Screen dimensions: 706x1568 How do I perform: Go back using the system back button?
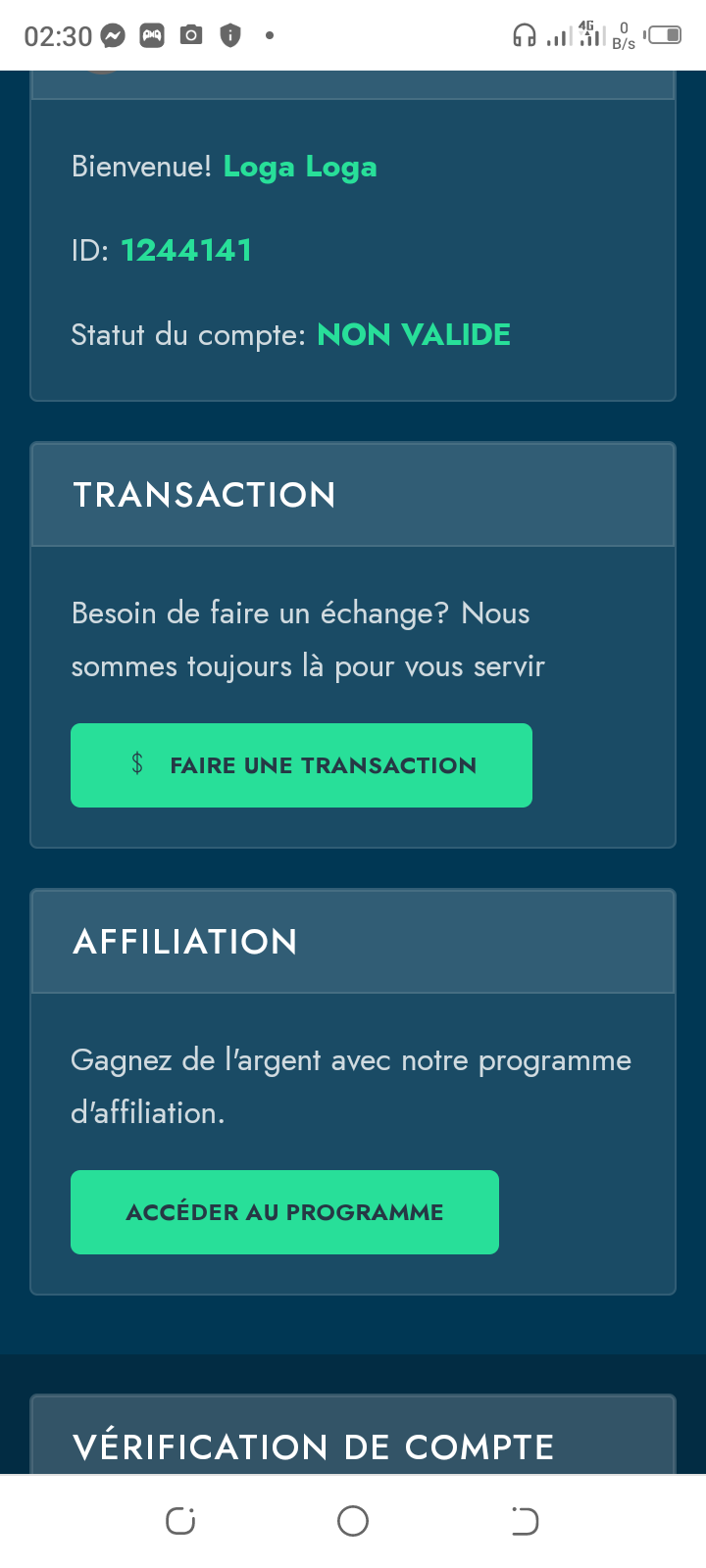[x=525, y=1521]
